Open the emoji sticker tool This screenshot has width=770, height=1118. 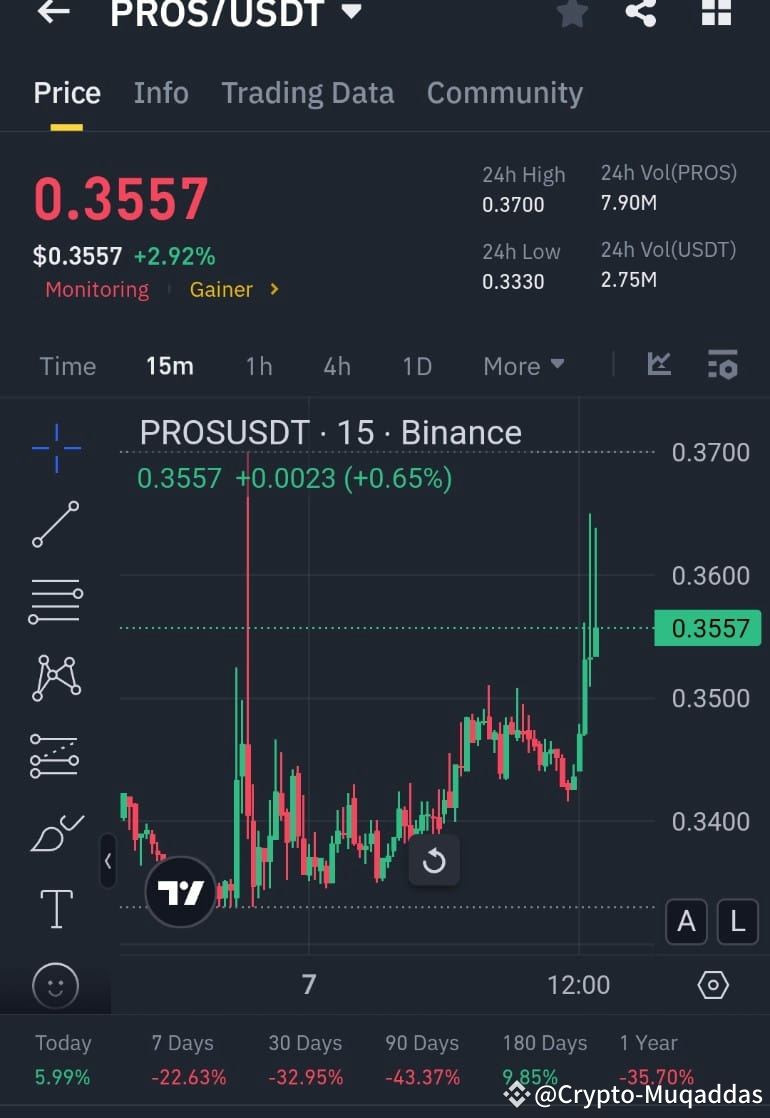[55, 986]
